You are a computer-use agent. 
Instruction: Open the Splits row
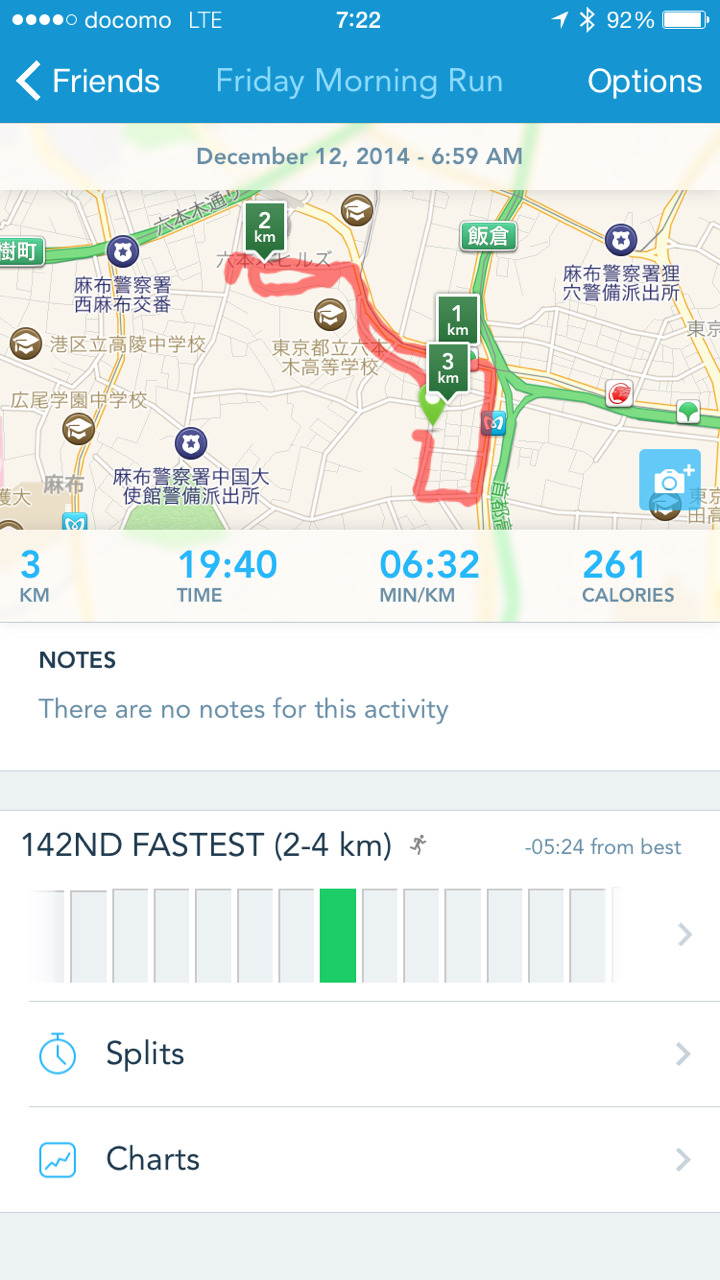[x=360, y=1054]
